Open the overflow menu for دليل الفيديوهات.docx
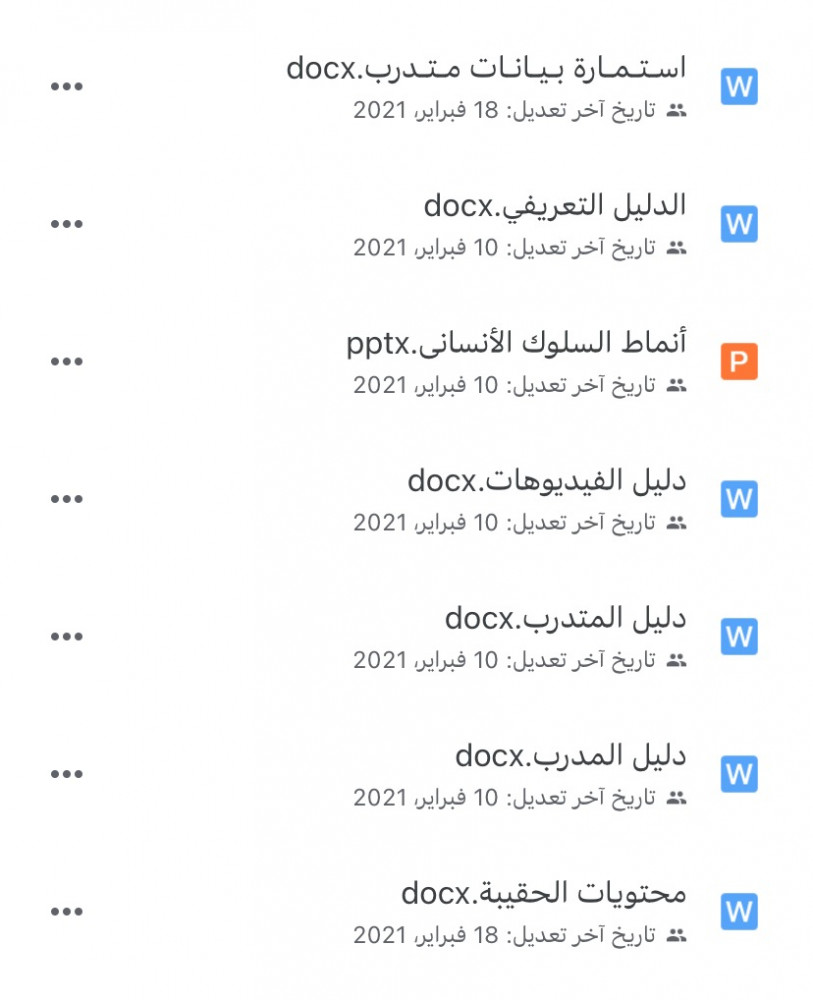The width and height of the screenshot is (813, 1000). point(67,498)
